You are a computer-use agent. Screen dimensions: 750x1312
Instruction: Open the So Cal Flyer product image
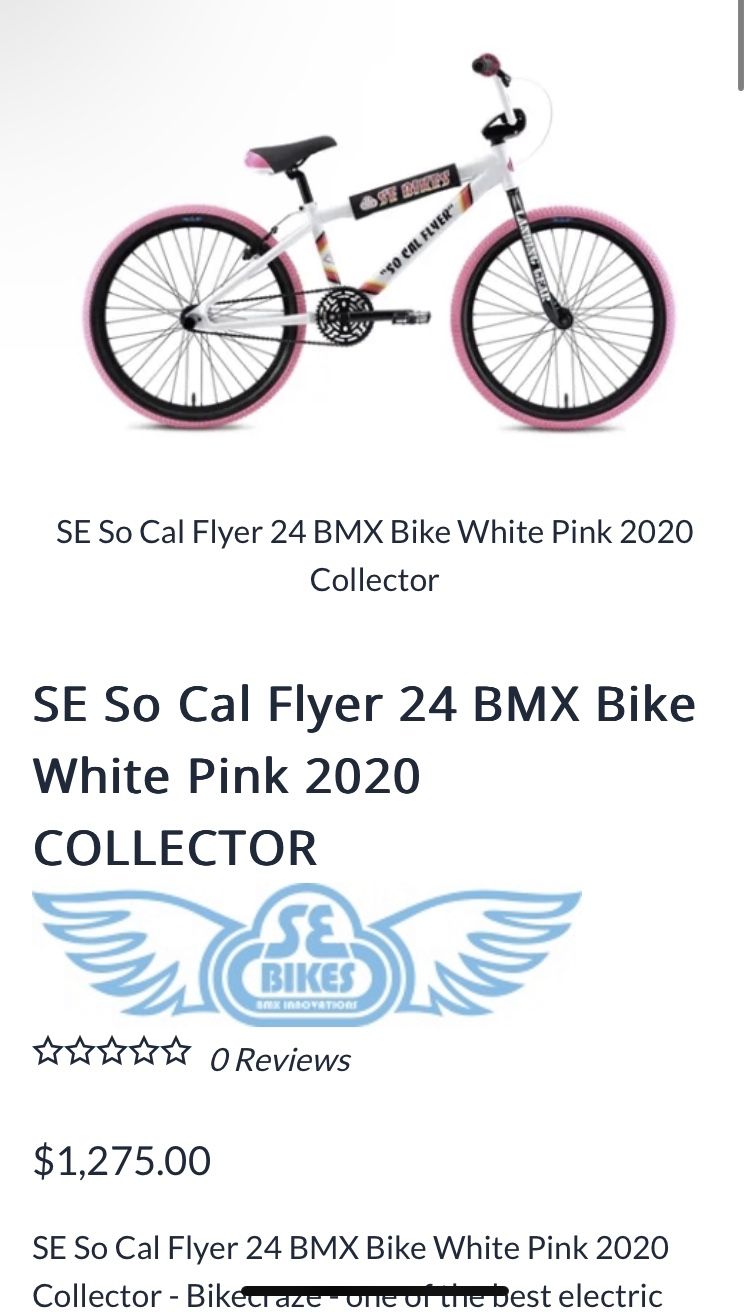point(380,242)
